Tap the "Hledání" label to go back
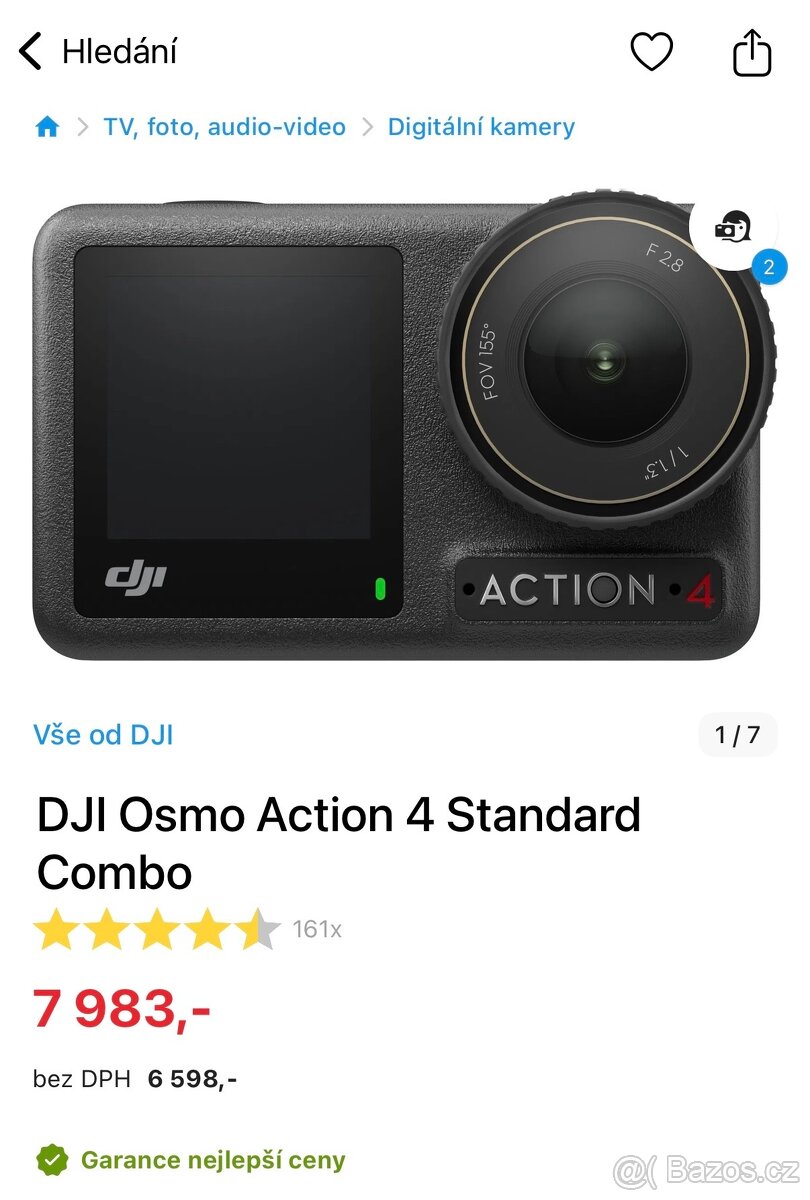 point(120,52)
